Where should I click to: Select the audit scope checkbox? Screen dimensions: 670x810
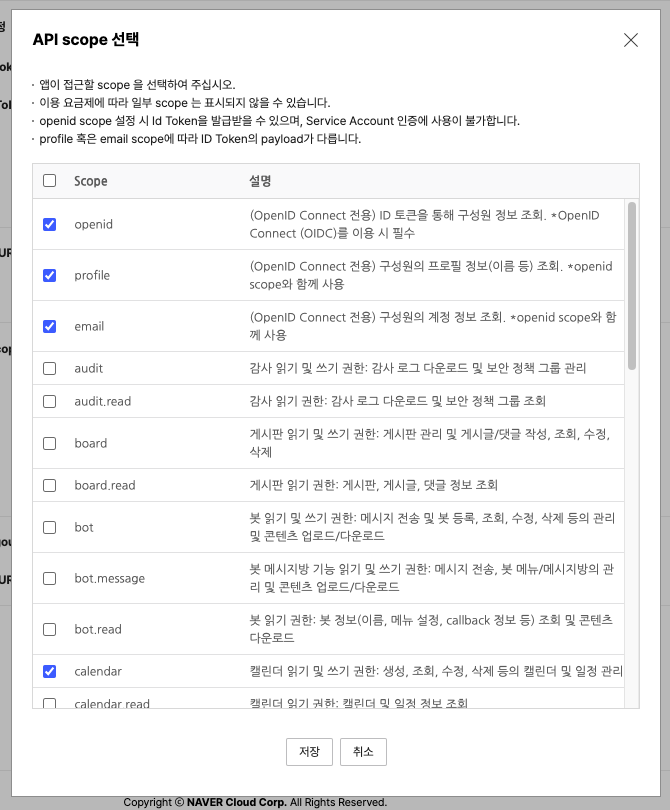coord(50,368)
